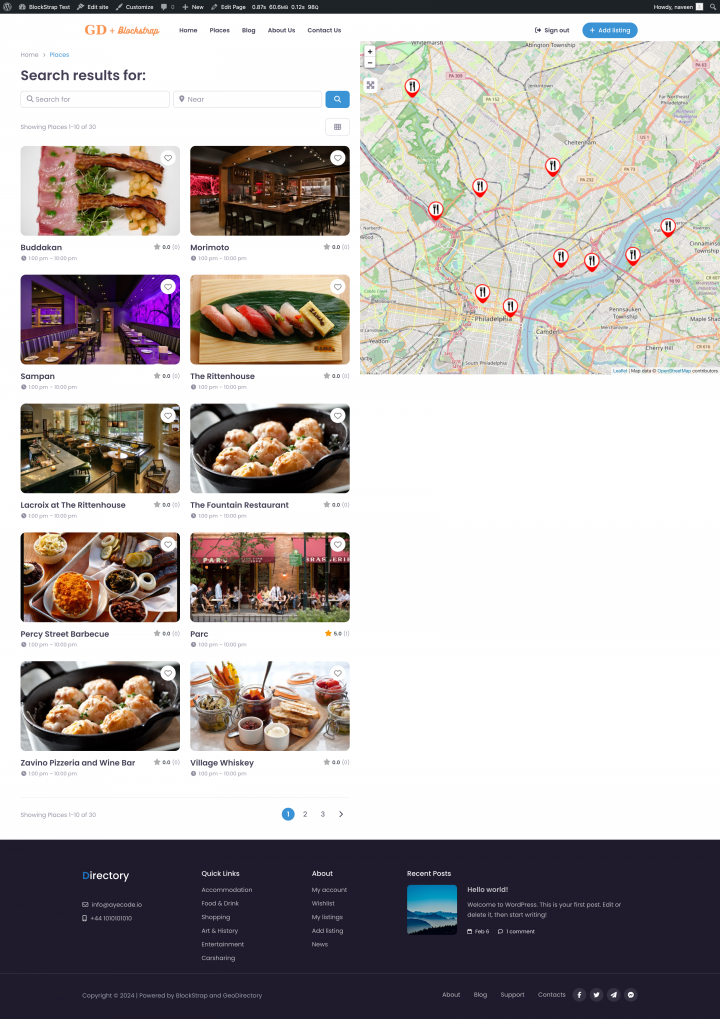Add Buddakan to favorites with the heart
The height and width of the screenshot is (1019, 720).
click(x=168, y=158)
